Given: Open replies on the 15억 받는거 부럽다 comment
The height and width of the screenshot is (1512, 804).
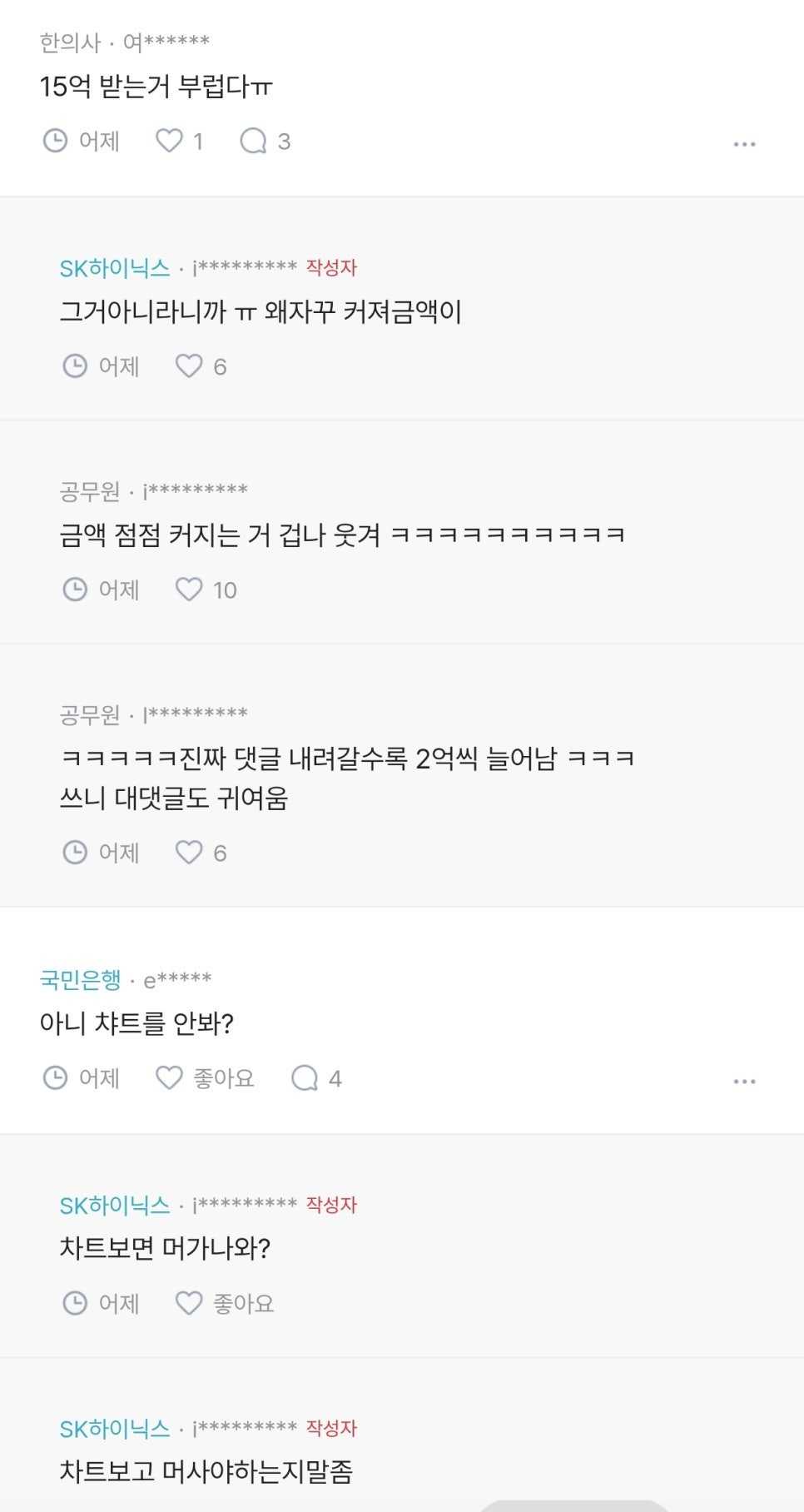Looking at the screenshot, I should pyautogui.click(x=265, y=141).
